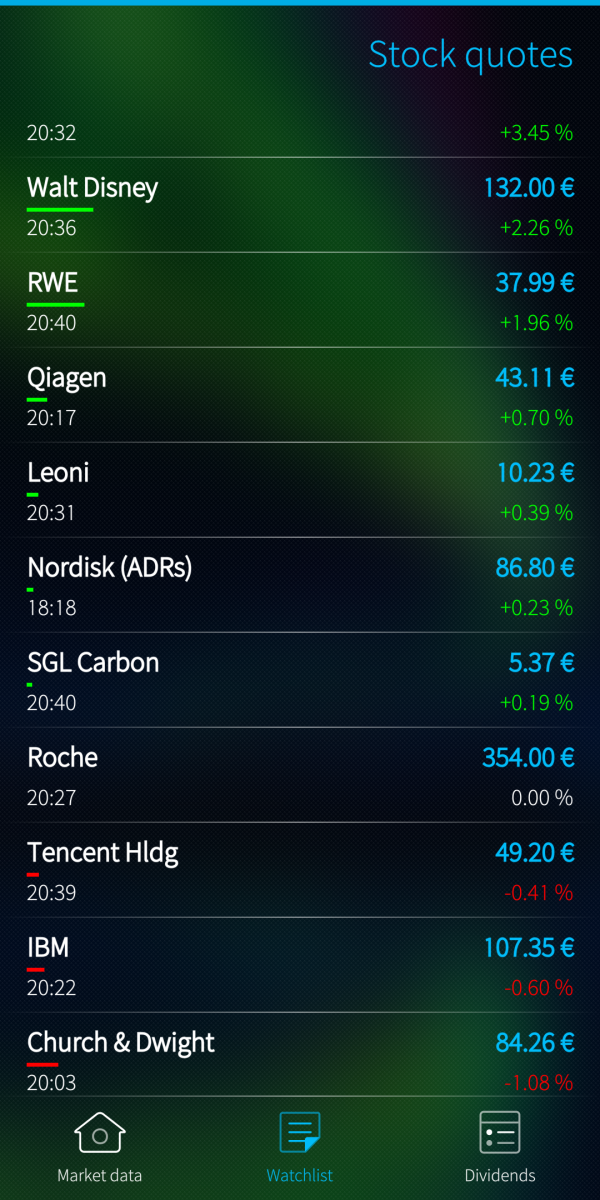Viewport: 600px width, 1200px height.
Task: Select the IBM stock row
Action: coord(300,966)
